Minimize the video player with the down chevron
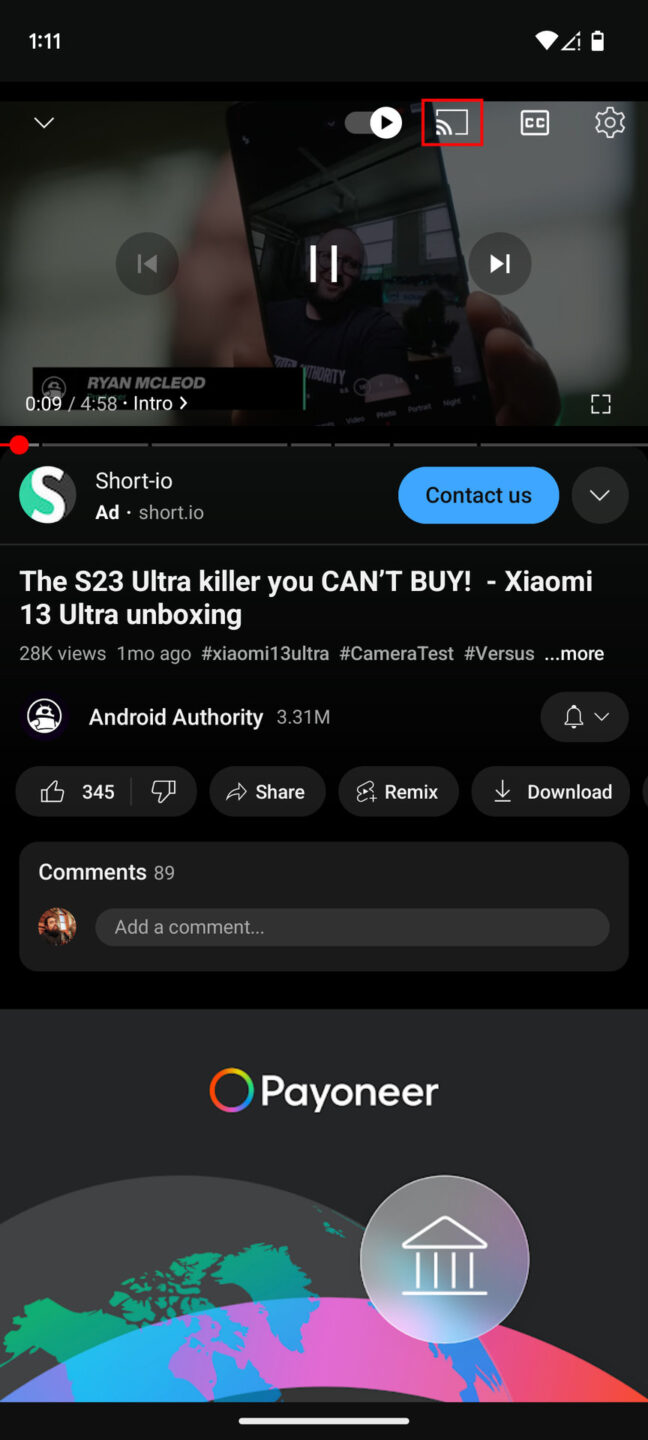 [44, 123]
